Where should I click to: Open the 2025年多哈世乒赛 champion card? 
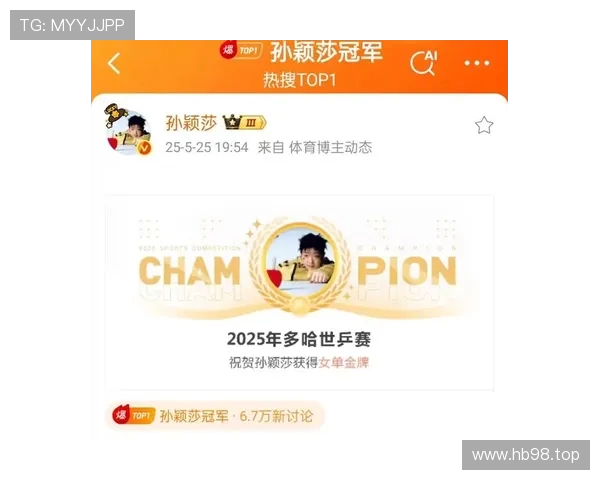coord(299,292)
